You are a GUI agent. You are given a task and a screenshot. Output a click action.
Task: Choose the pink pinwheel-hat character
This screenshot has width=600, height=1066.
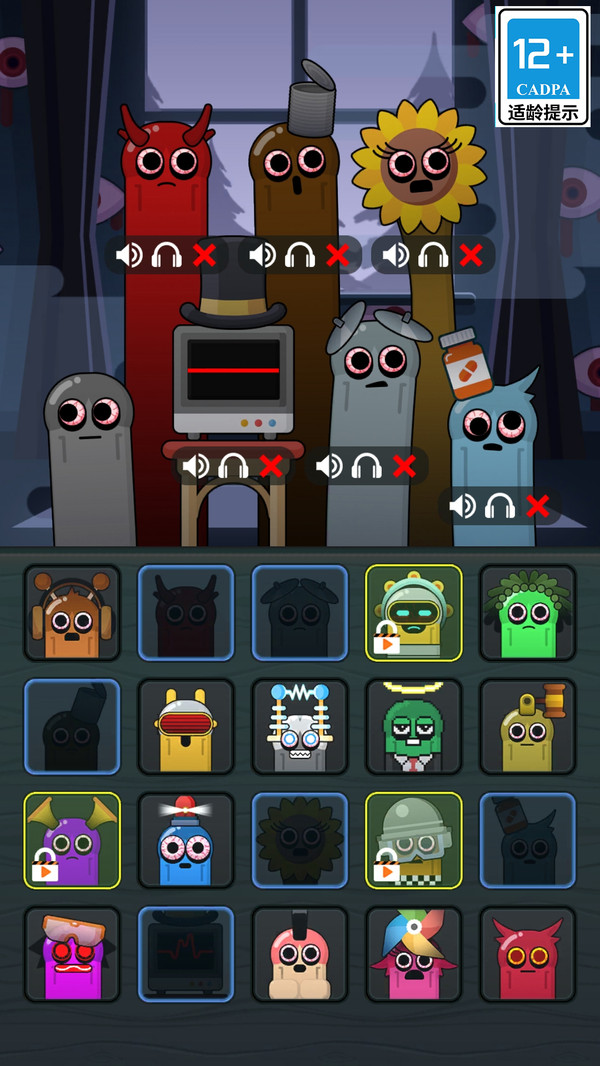tap(413, 955)
